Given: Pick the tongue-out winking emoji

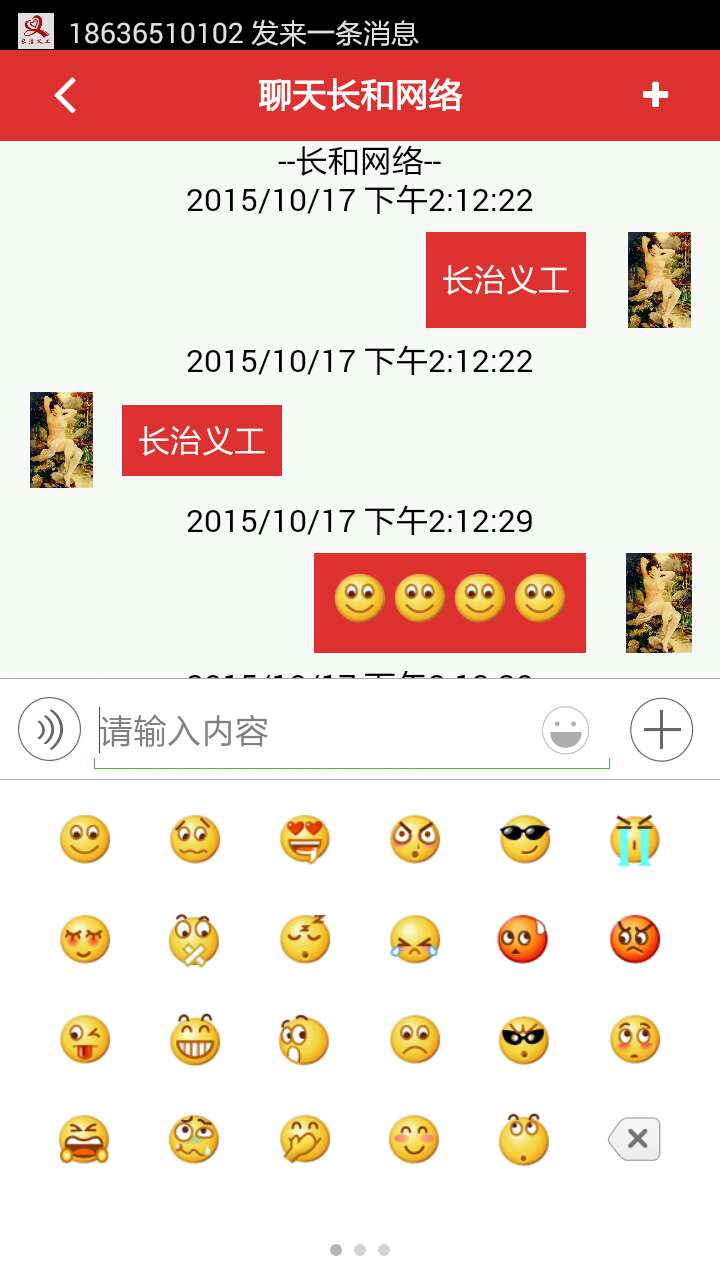Looking at the screenshot, I should [85, 1040].
